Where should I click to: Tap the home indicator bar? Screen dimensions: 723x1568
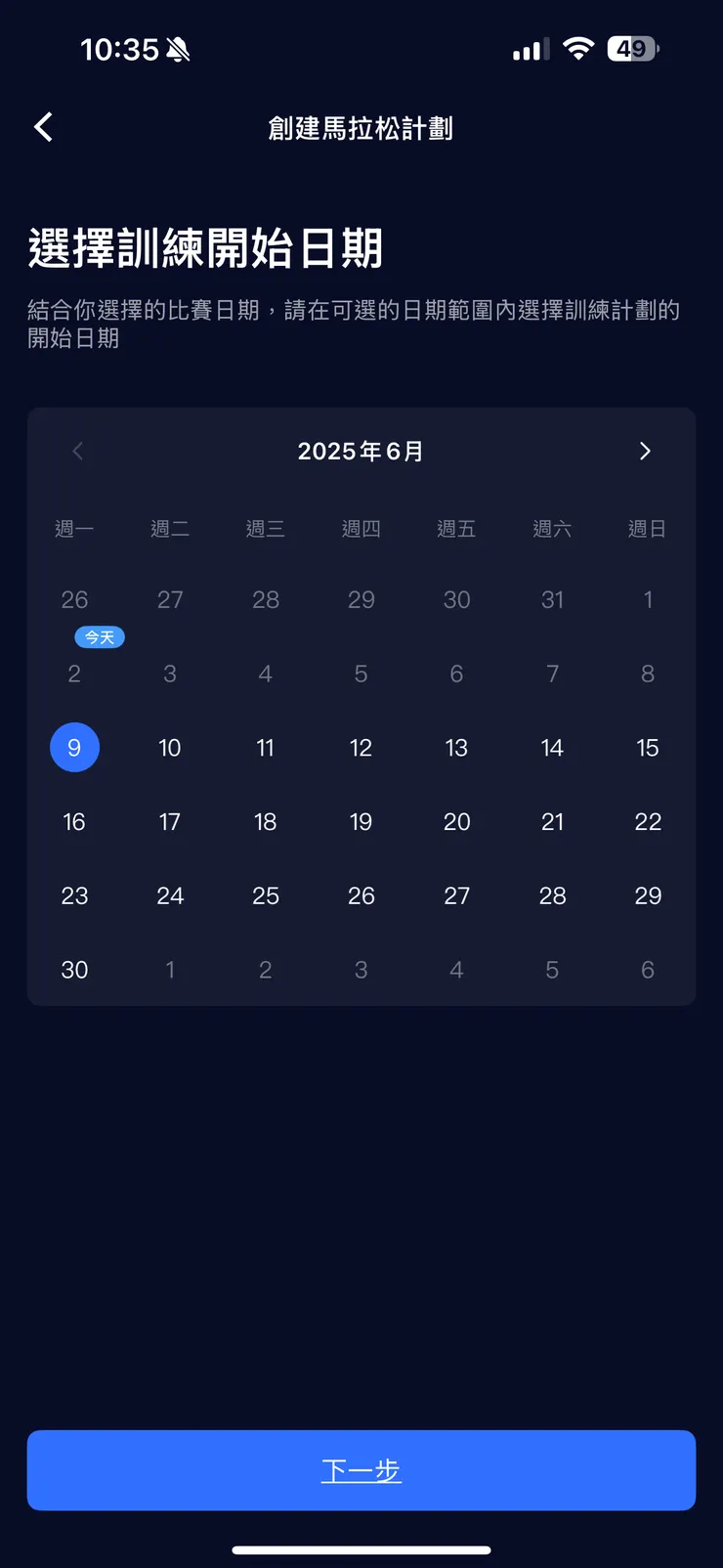pos(361,1549)
